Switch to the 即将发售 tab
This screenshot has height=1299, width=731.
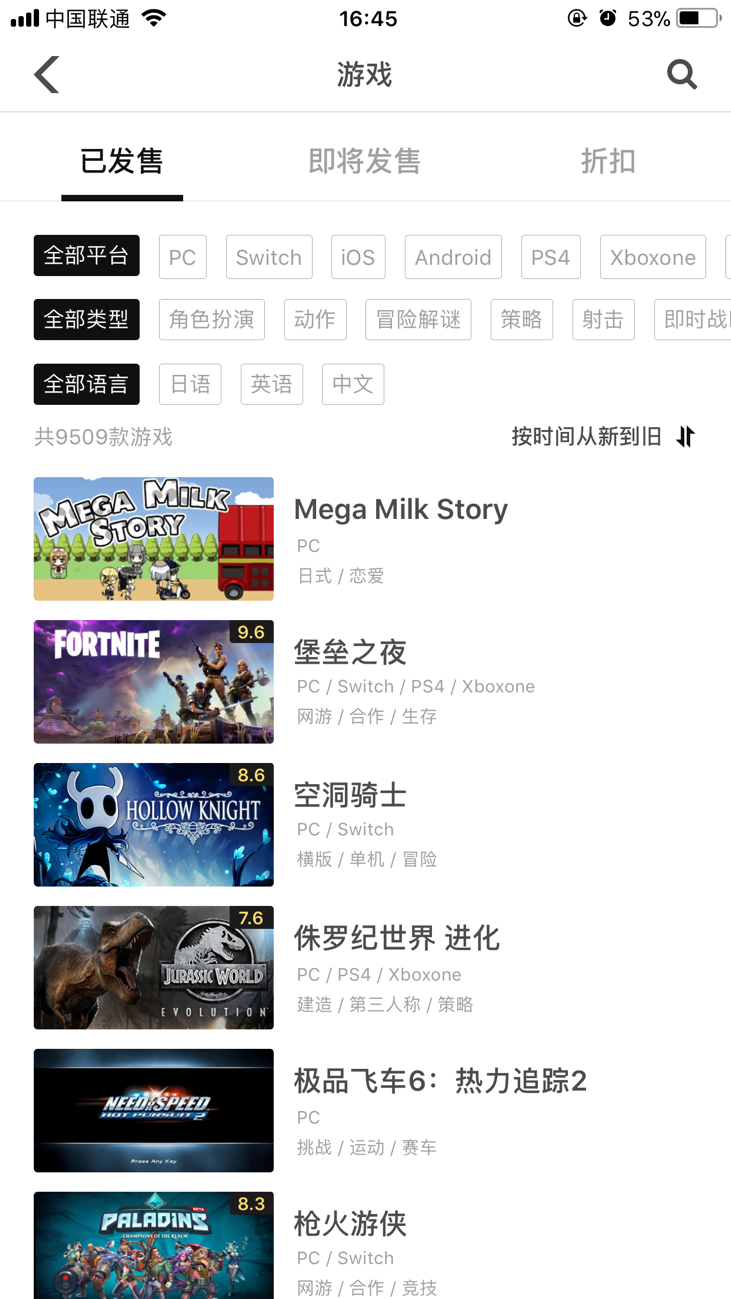pos(364,161)
